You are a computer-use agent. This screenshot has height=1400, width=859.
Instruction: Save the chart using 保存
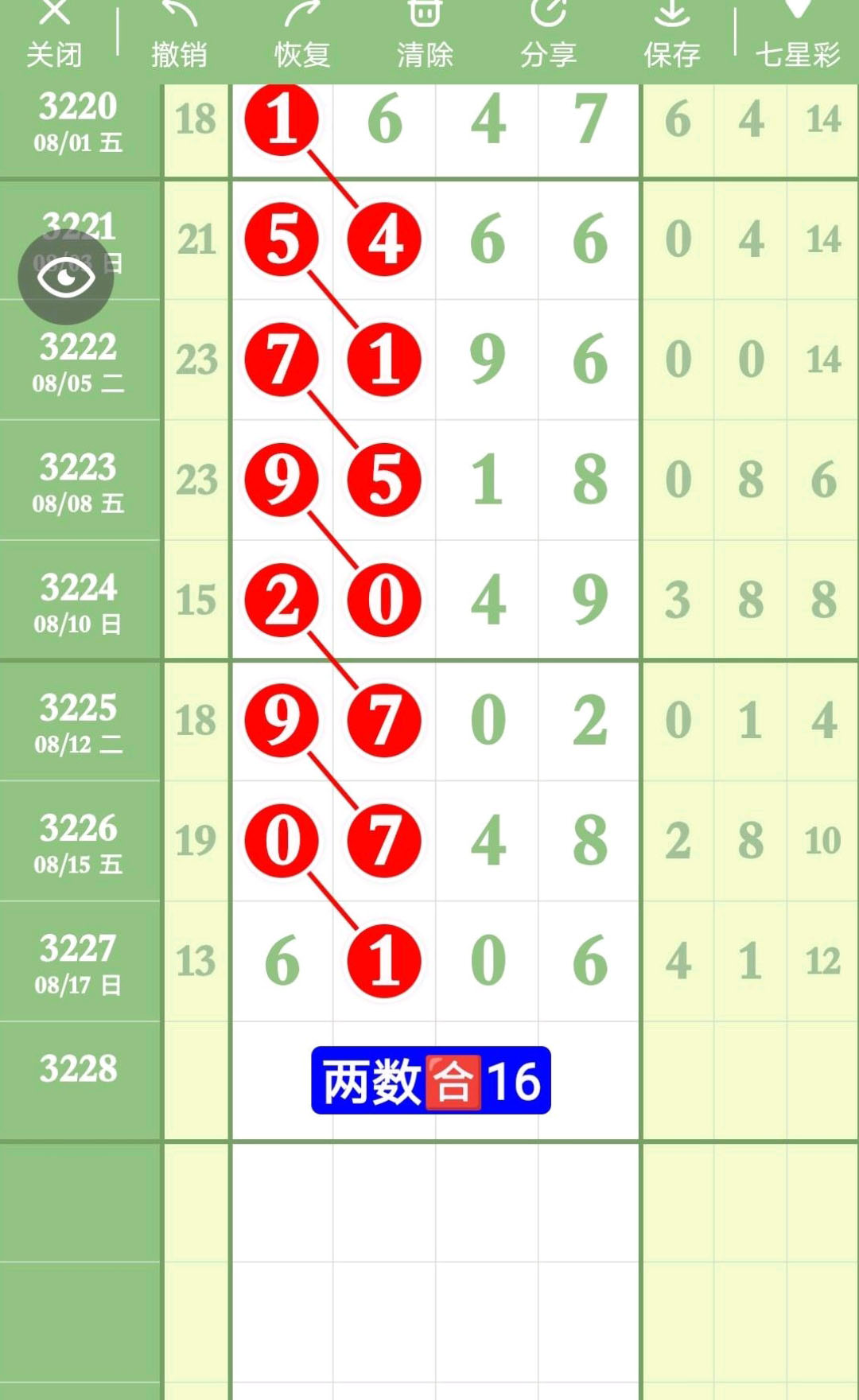point(672,36)
